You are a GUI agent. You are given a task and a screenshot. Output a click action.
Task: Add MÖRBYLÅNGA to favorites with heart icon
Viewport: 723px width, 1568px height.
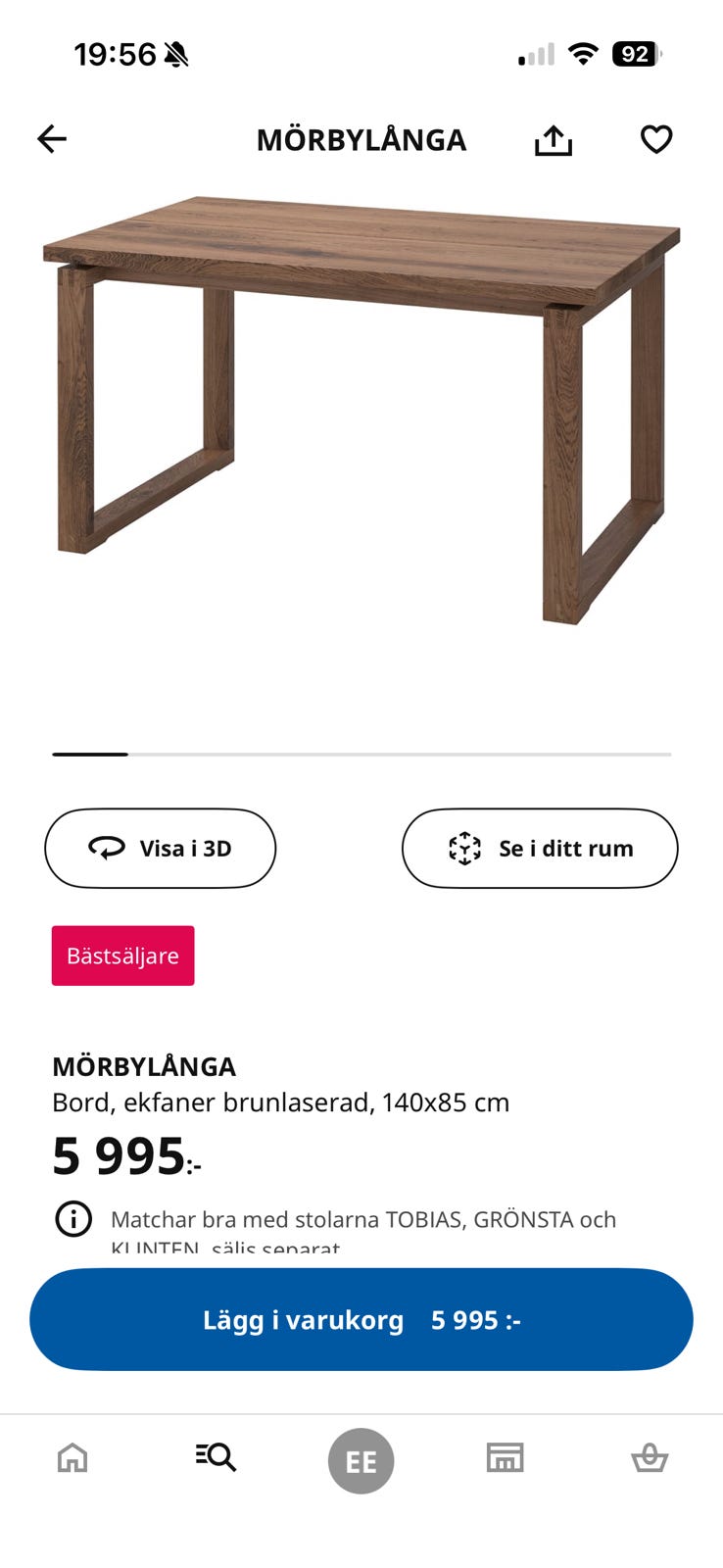[654, 139]
